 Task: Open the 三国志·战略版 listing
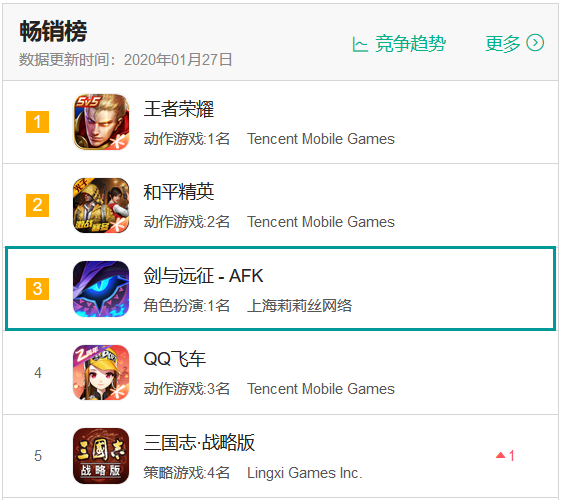(280, 456)
